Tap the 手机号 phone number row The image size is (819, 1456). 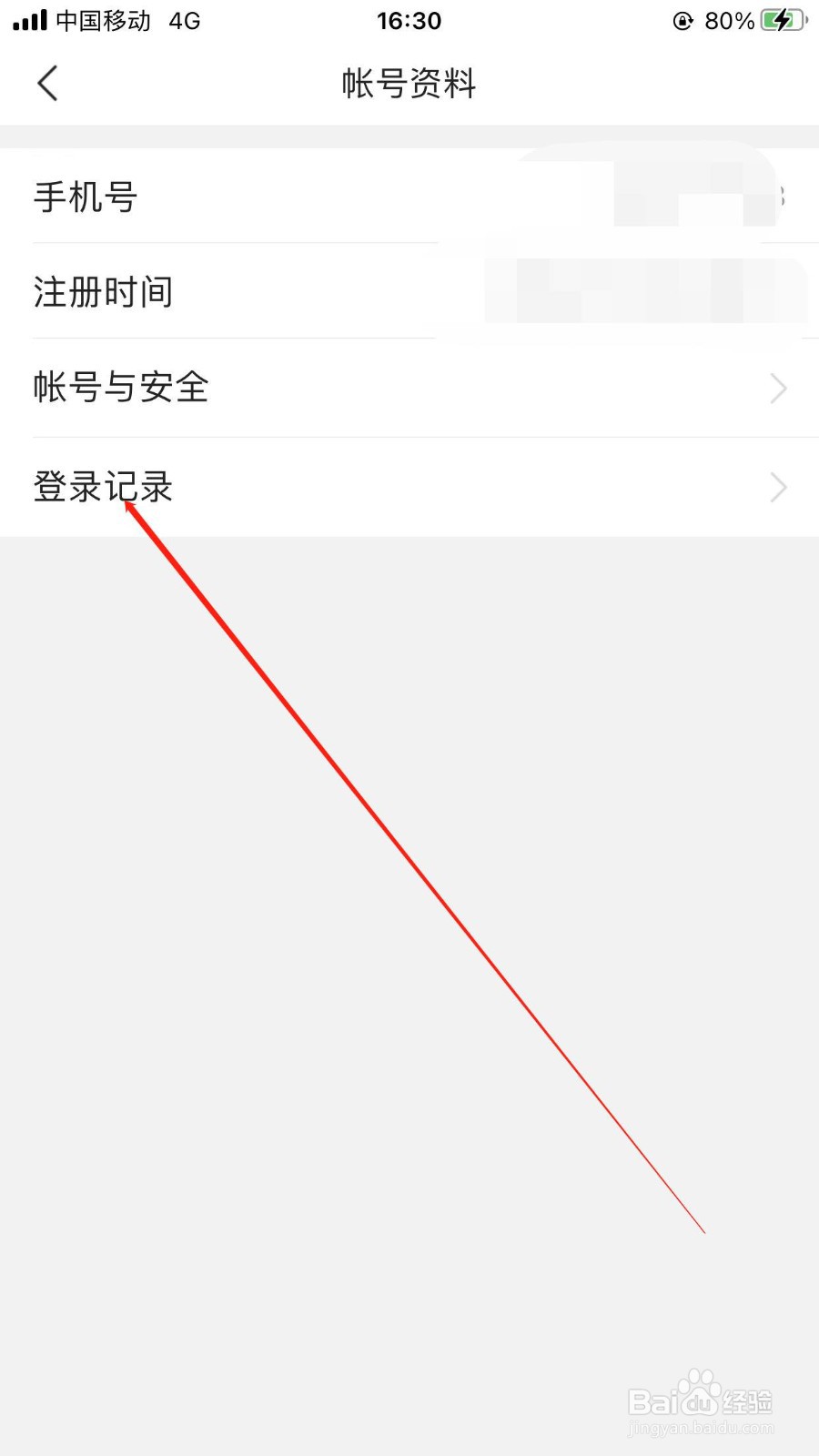(86, 197)
